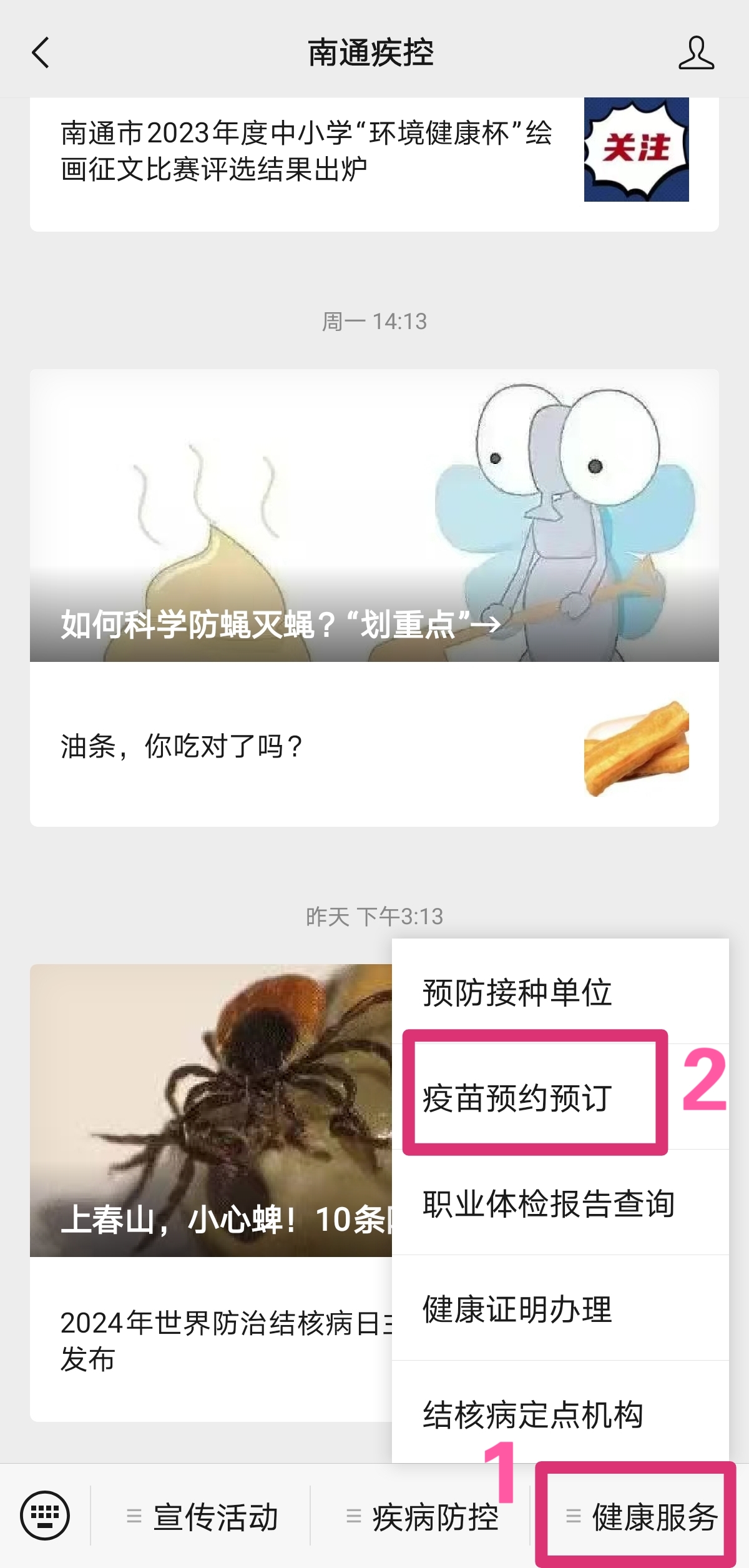The height and width of the screenshot is (1568, 749).
Task: Select 预防接种单位 from the menu
Action: click(517, 993)
